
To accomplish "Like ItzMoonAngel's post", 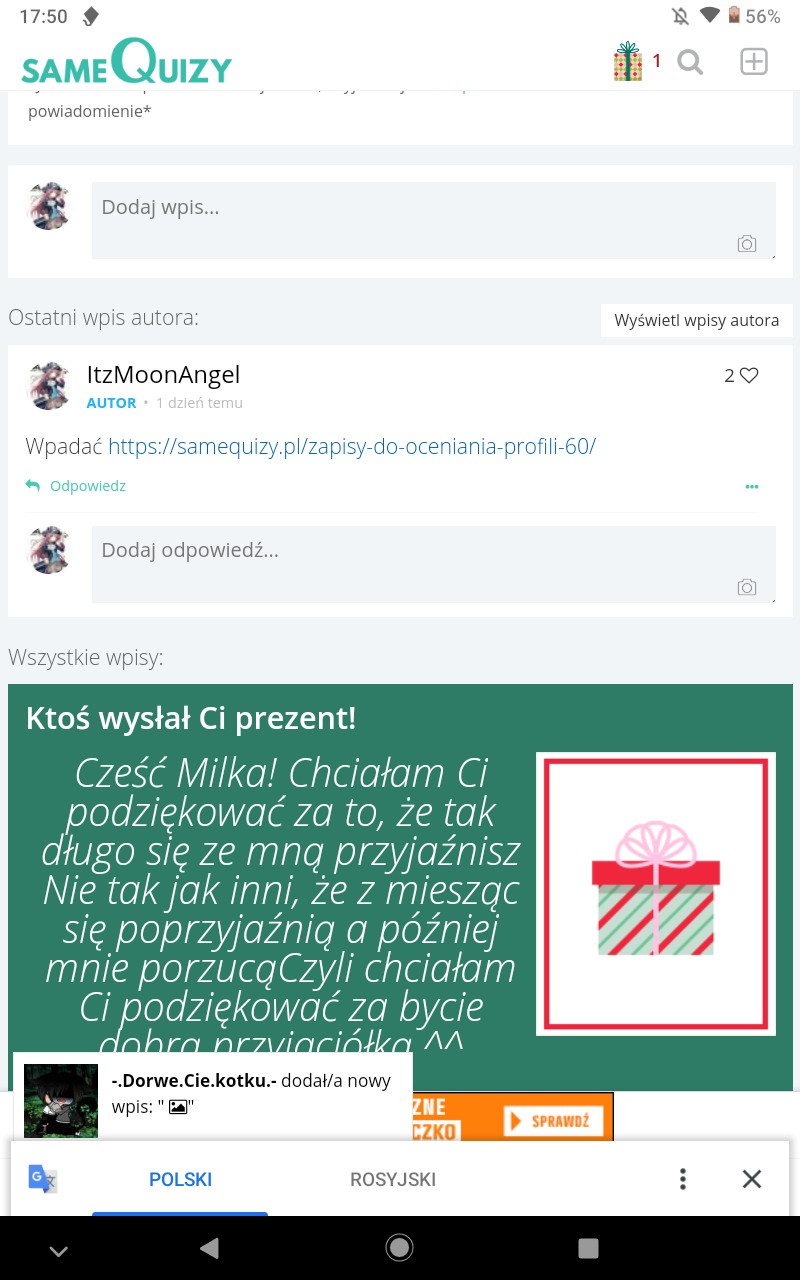I will coord(749,376).
